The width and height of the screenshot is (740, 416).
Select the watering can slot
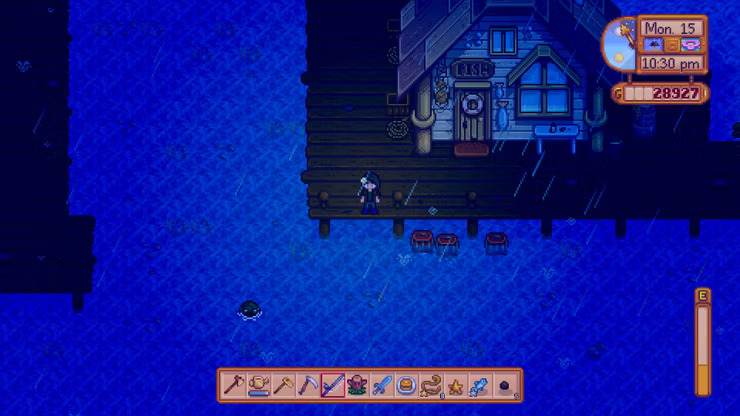[259, 385]
